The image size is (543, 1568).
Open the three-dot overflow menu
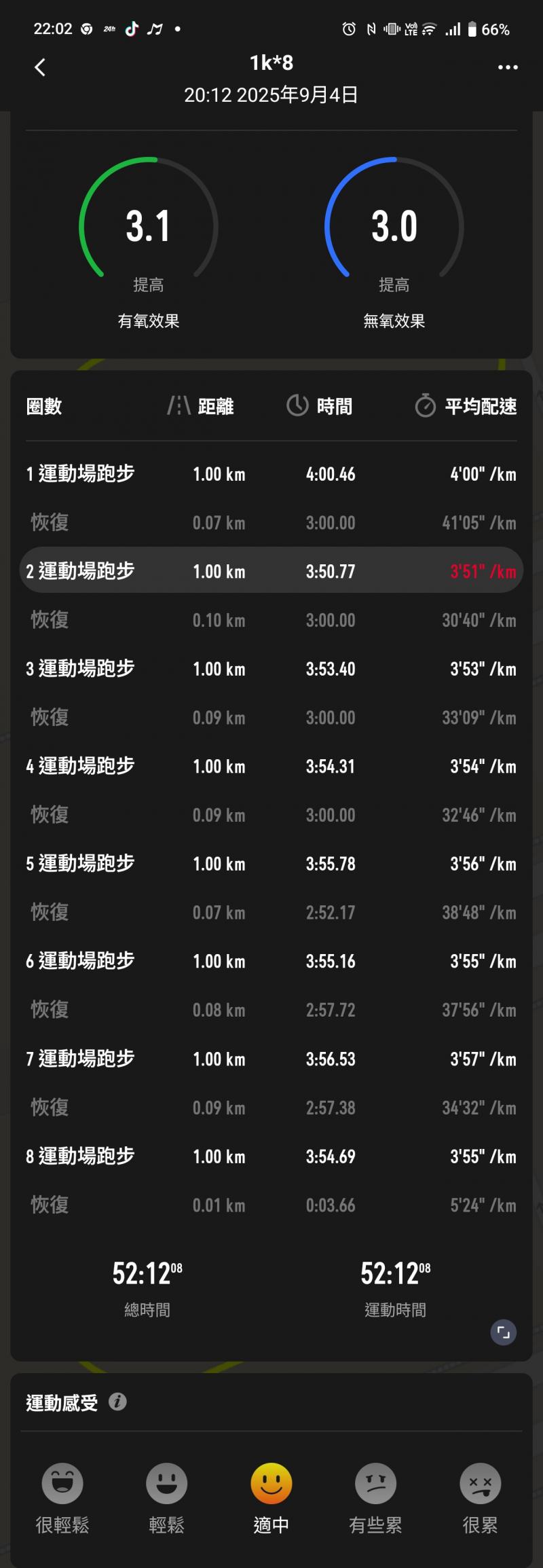click(508, 67)
